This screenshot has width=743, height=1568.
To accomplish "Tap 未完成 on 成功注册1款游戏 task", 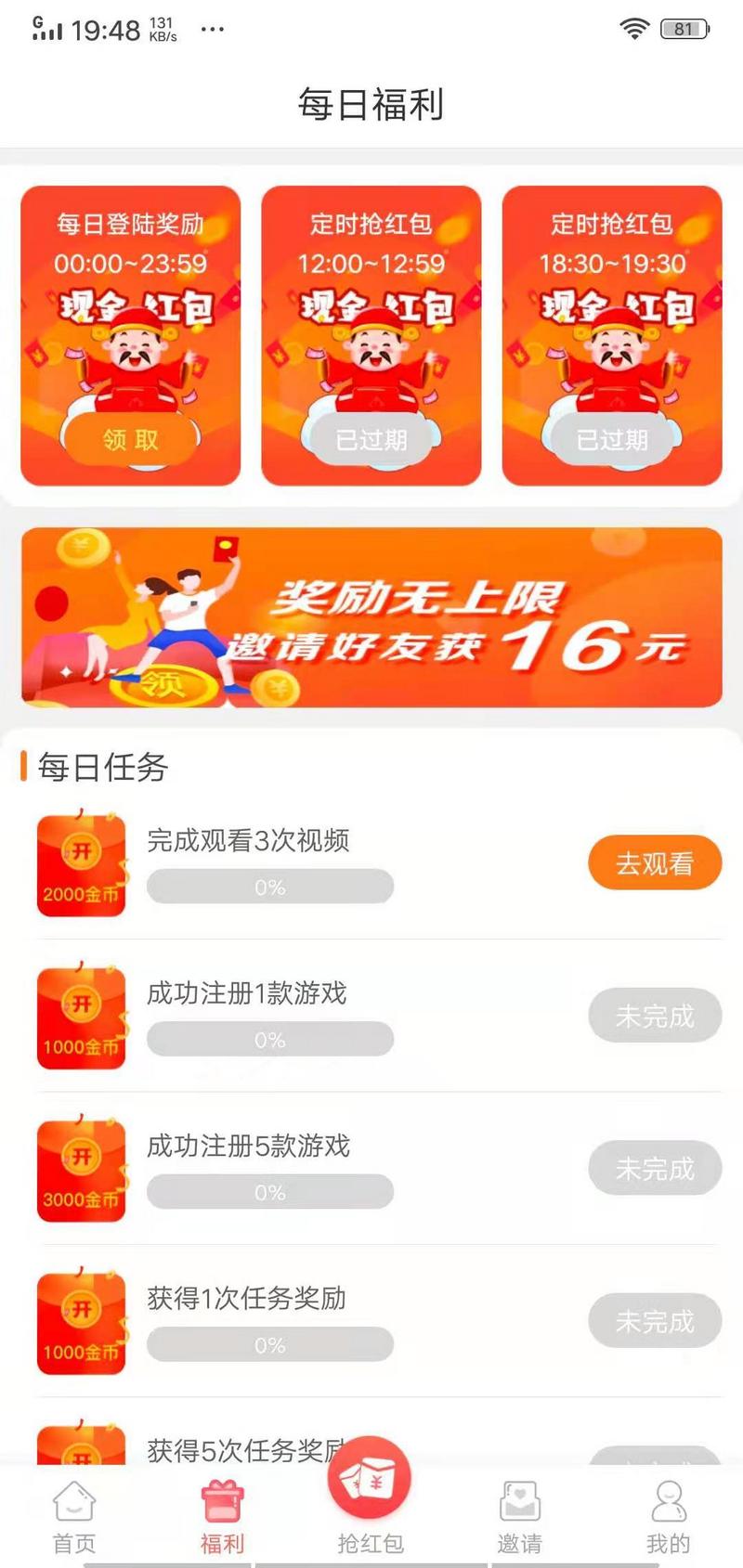I will coord(655,1016).
